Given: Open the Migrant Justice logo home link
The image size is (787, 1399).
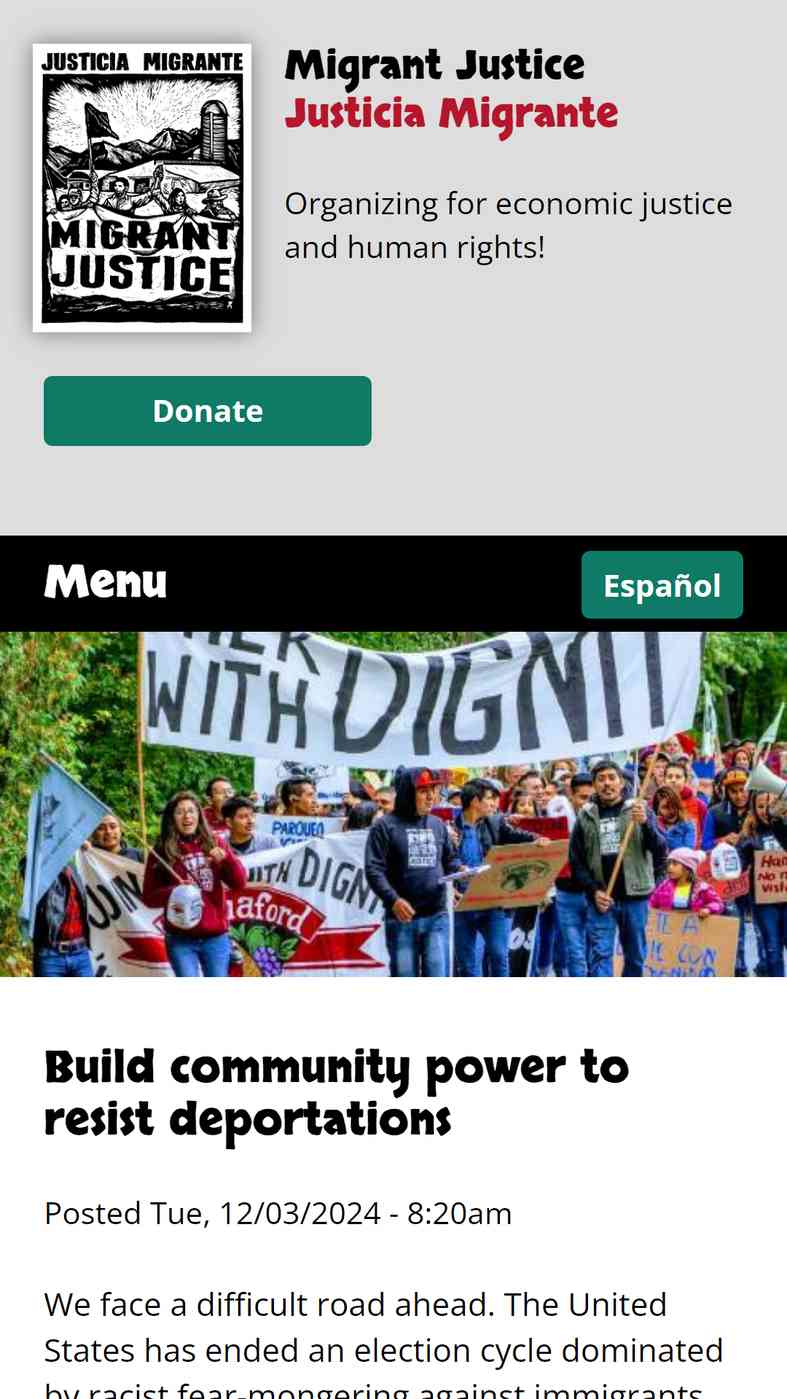Looking at the screenshot, I should point(142,188).
